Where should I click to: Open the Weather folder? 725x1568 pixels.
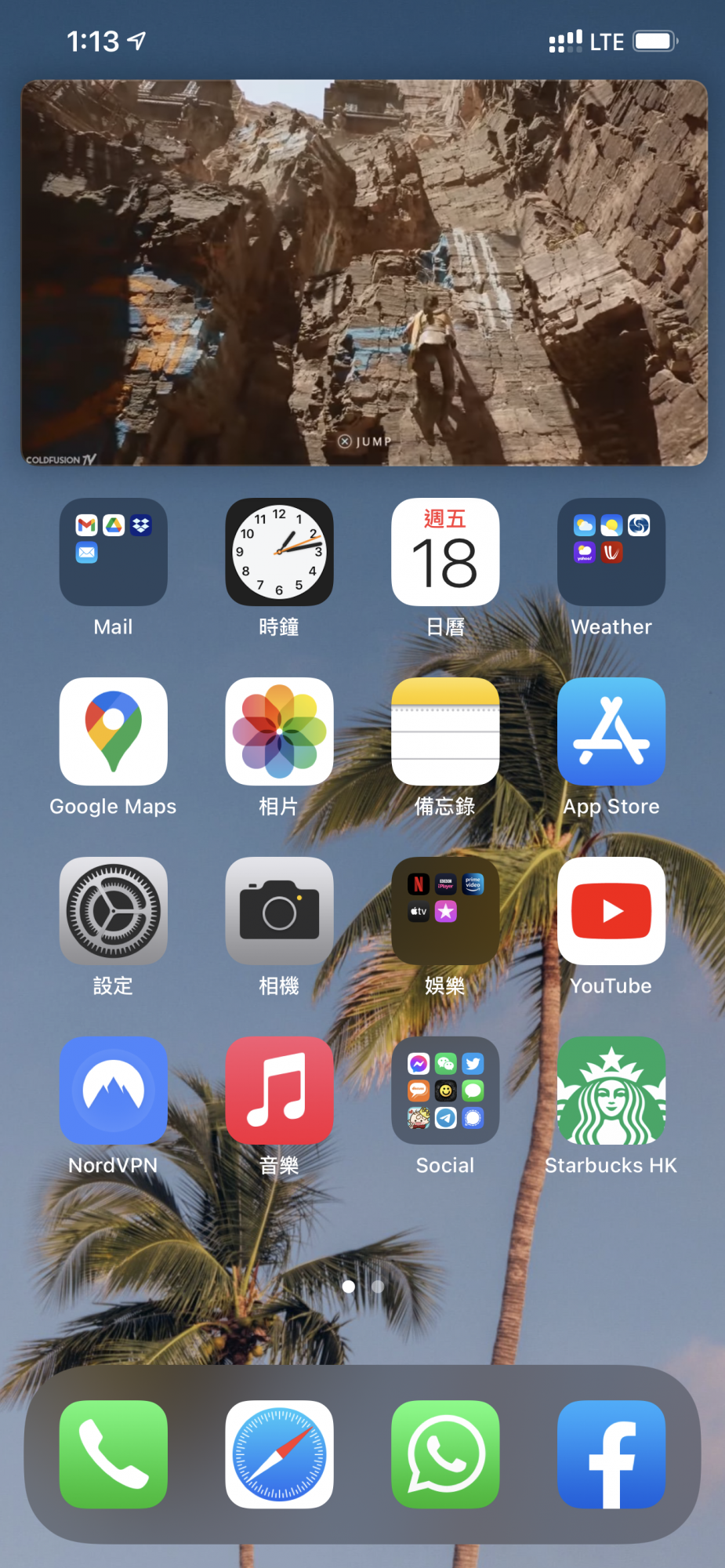(611, 552)
